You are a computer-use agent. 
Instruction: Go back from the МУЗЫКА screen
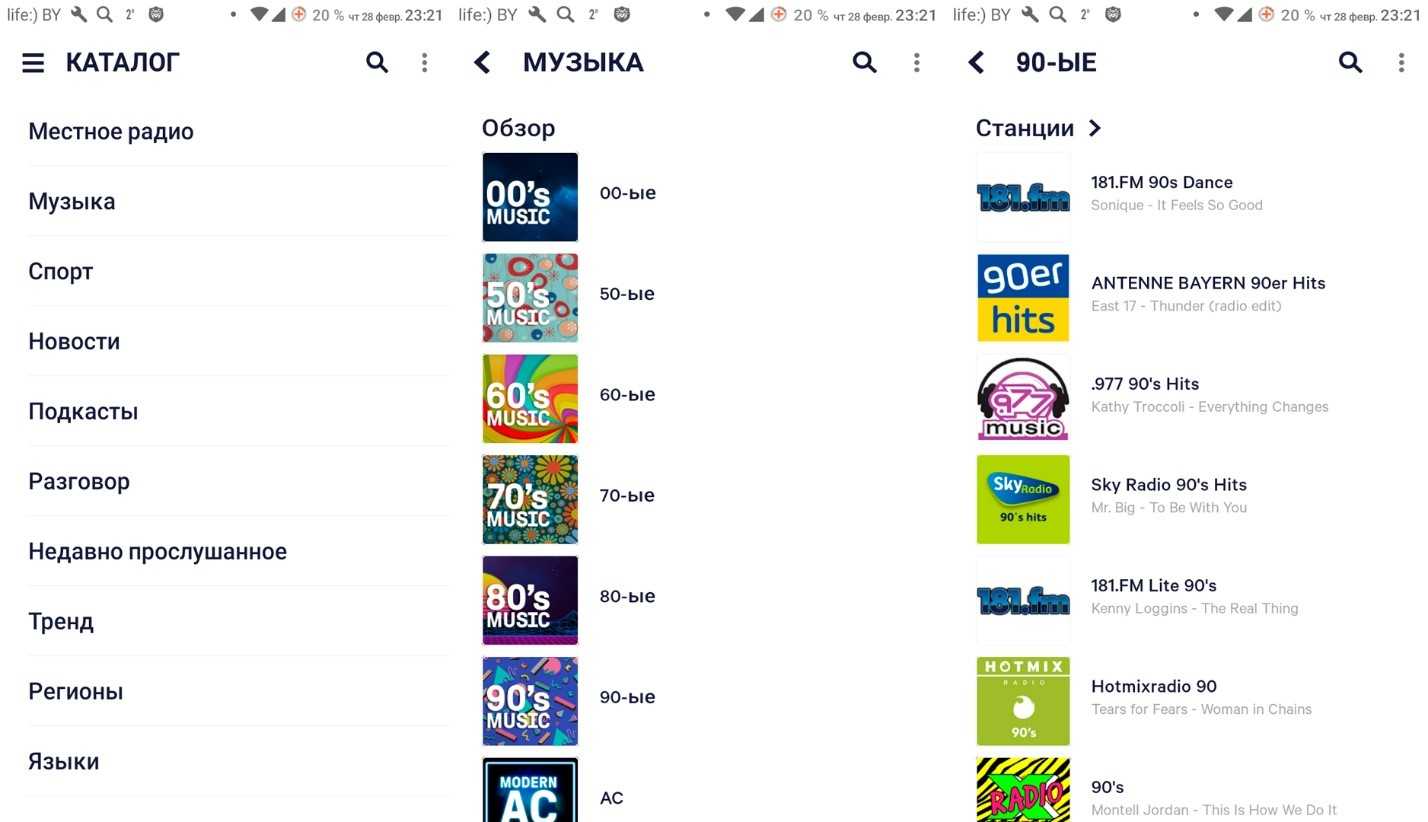pyautogui.click(x=482, y=63)
